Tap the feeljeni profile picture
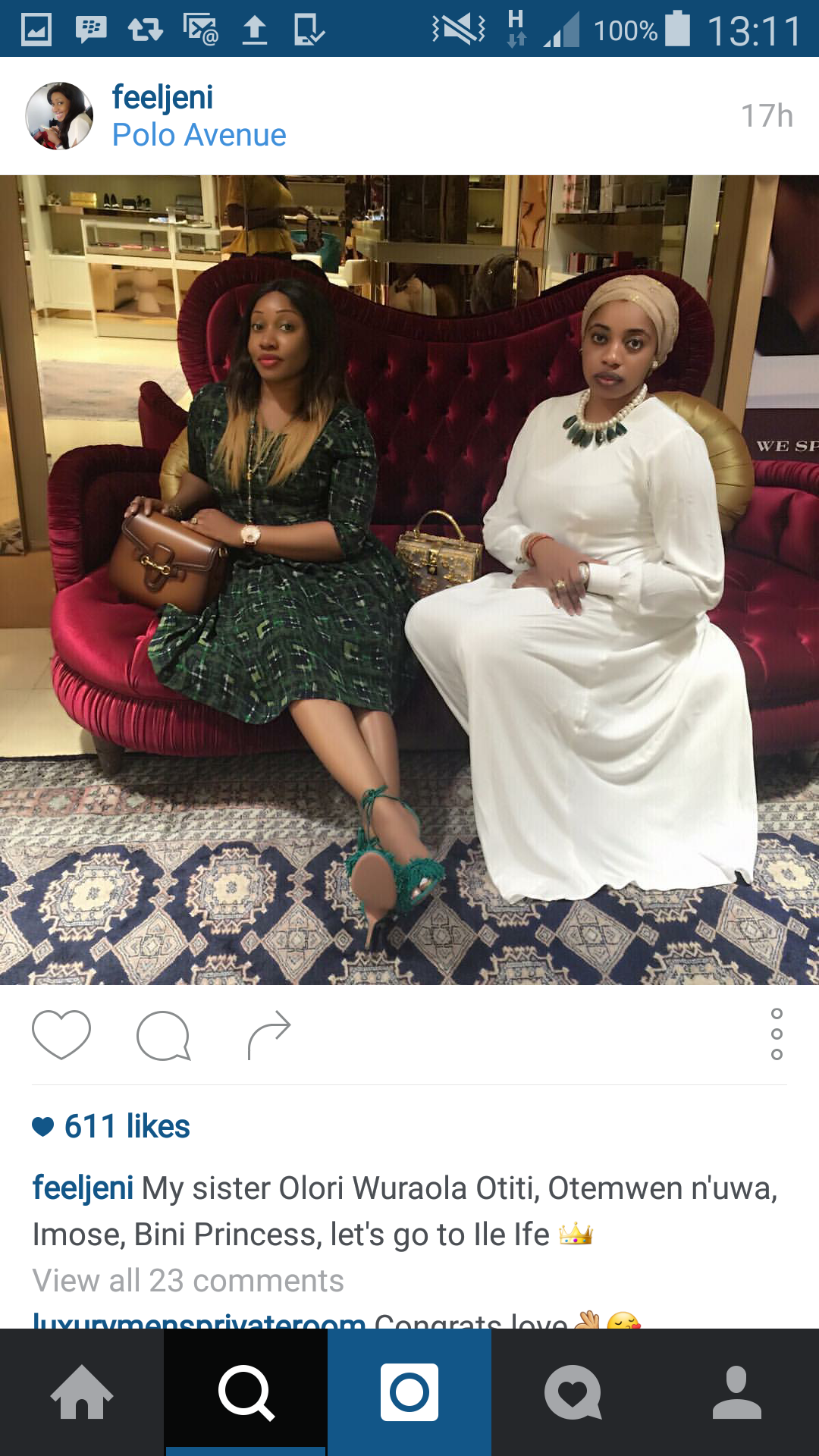The height and width of the screenshot is (1456, 819). tap(59, 116)
